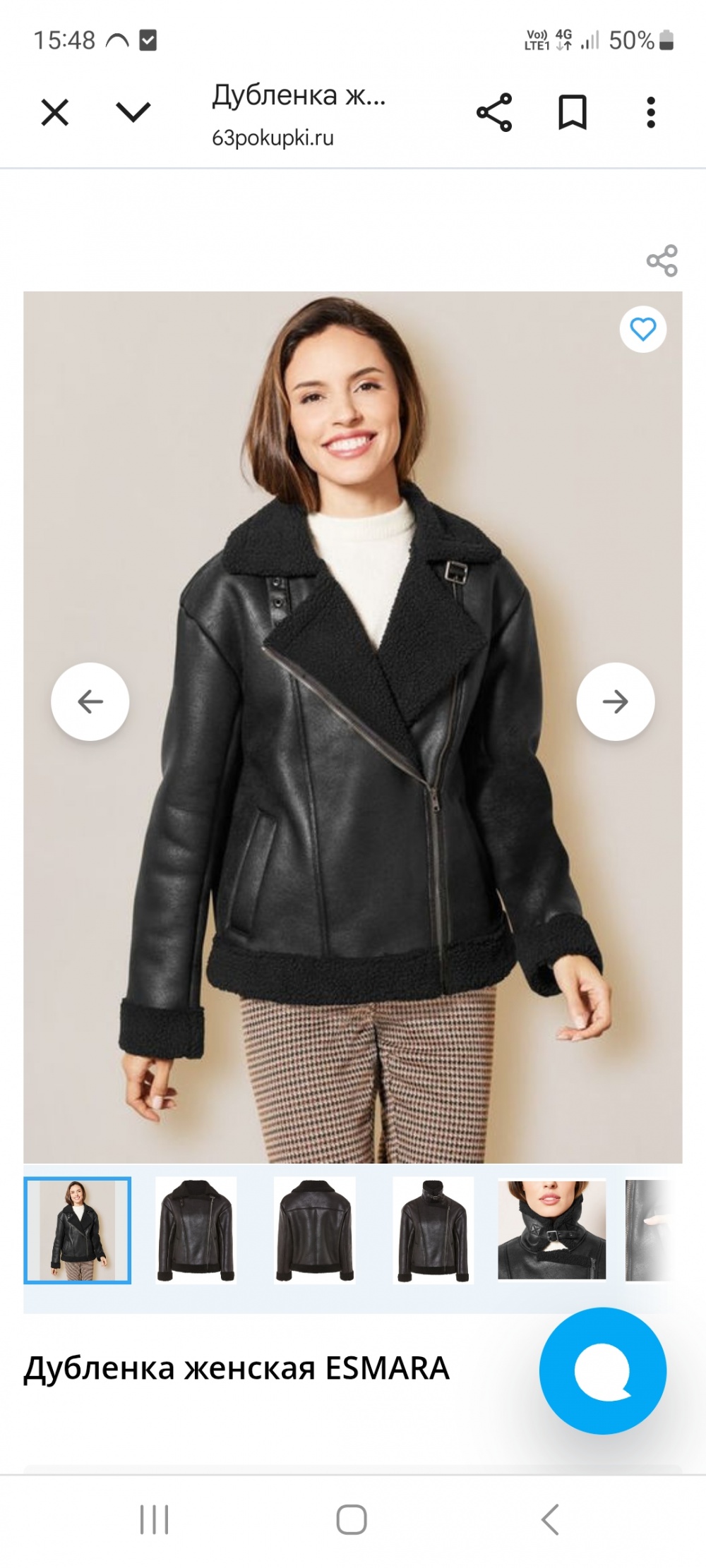Show the next product photo
This screenshot has width=706, height=1568.
616,701
